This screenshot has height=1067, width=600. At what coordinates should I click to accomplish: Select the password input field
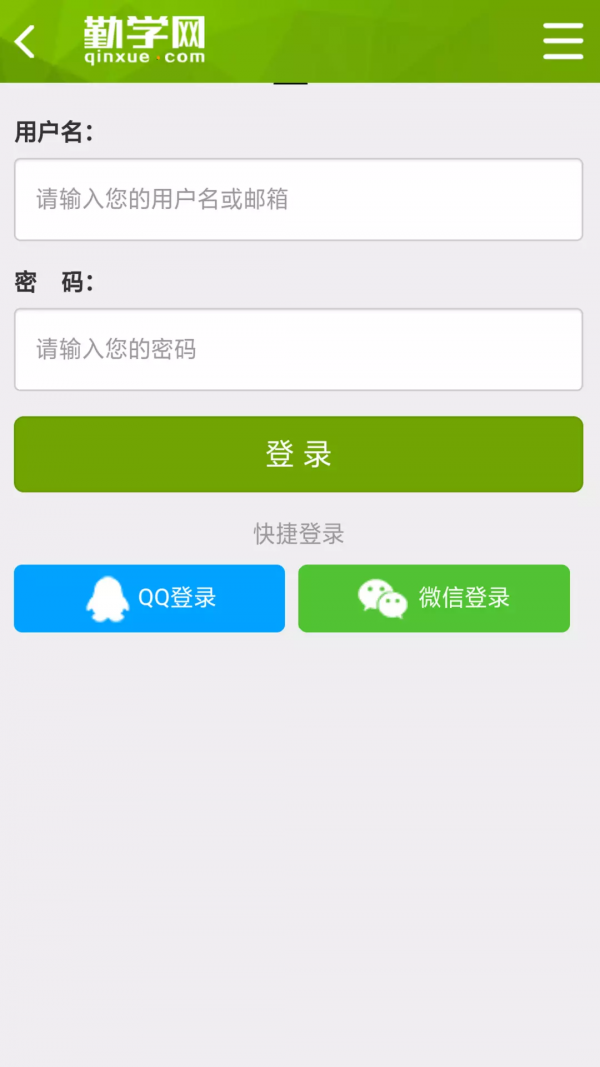[298, 349]
